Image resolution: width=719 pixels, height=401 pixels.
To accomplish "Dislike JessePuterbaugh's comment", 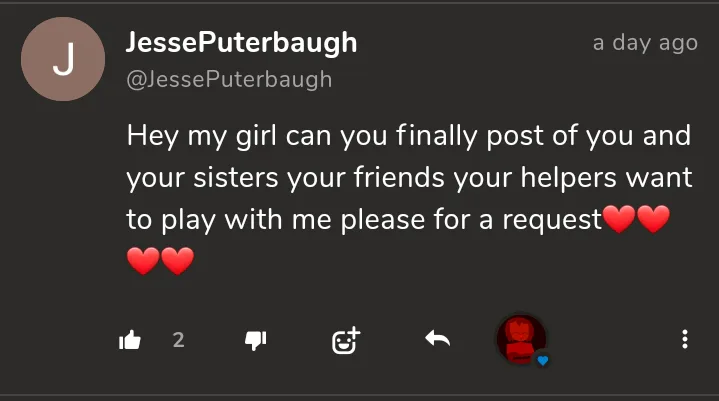I will (255, 340).
